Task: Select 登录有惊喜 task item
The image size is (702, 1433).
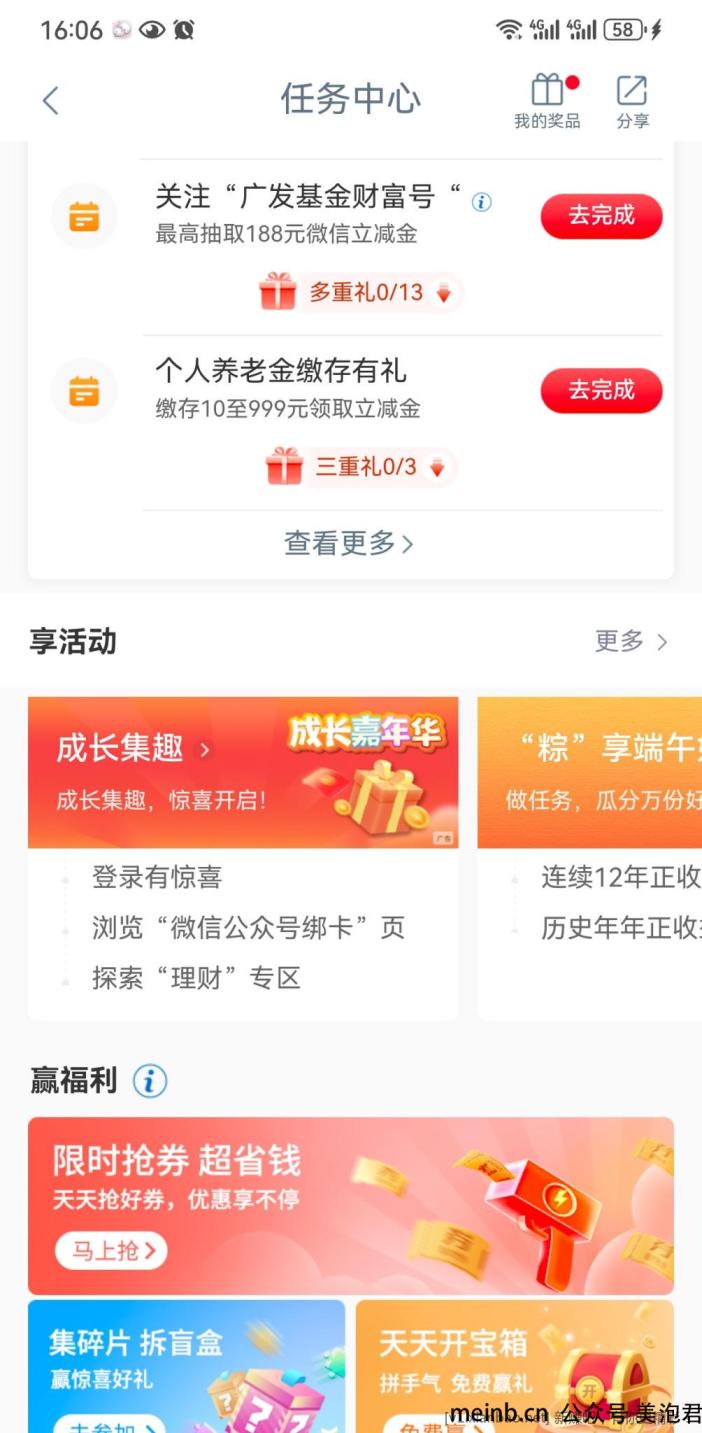Action: tap(157, 877)
